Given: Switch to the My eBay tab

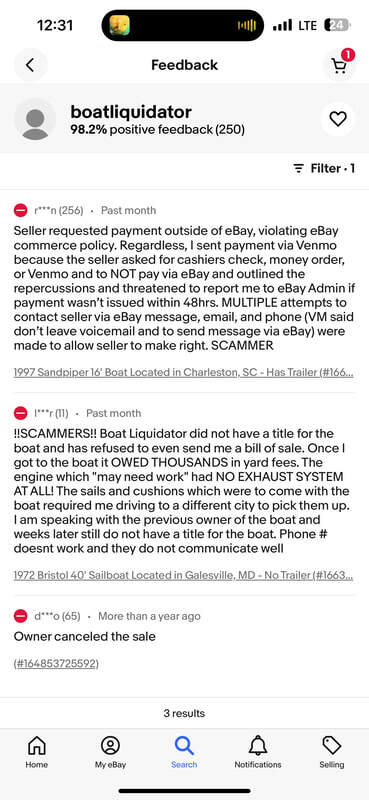Looking at the screenshot, I should click(110, 752).
